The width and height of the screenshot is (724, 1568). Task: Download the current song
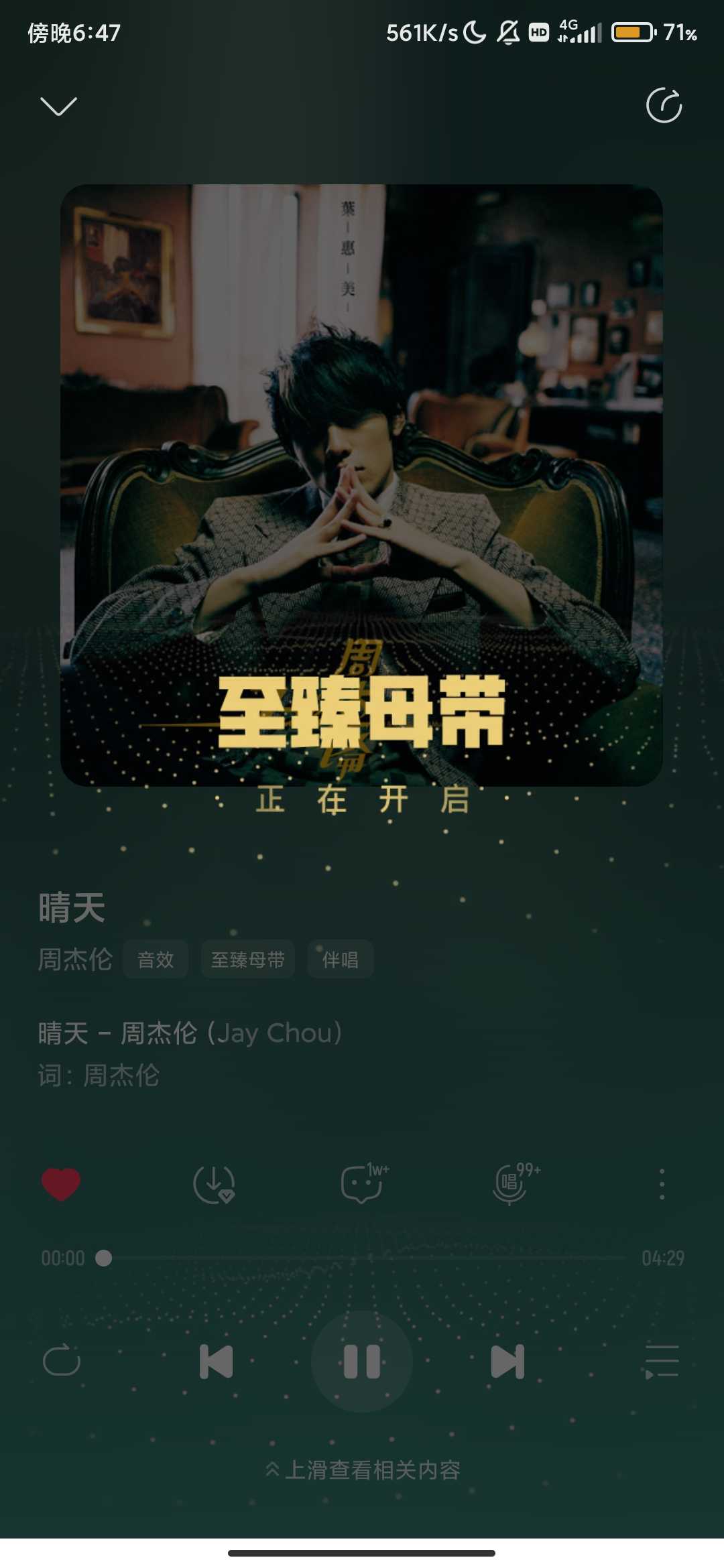pos(214,1184)
